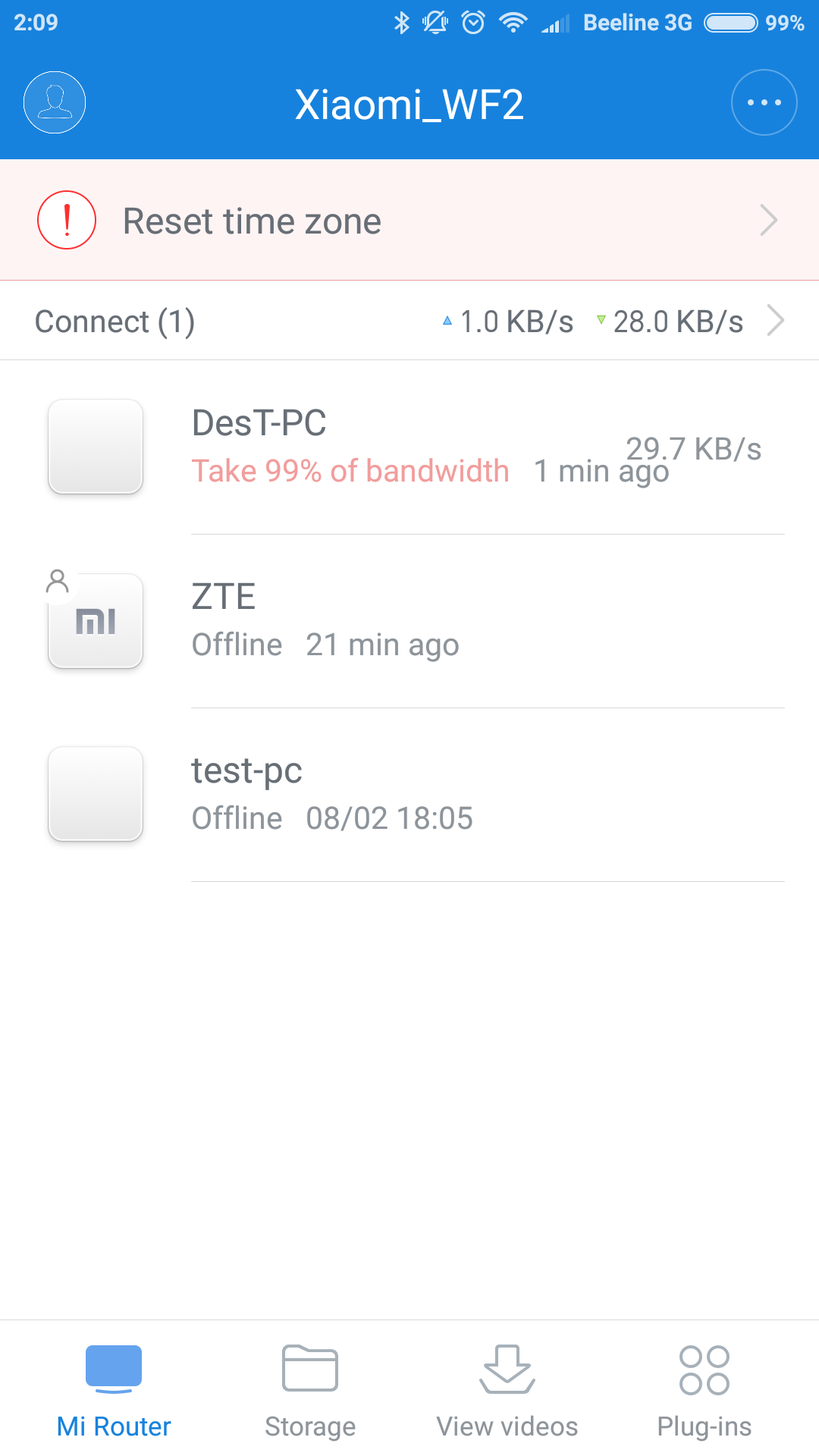Open the DesT-PC device details
819x1456 pixels.
[409, 447]
